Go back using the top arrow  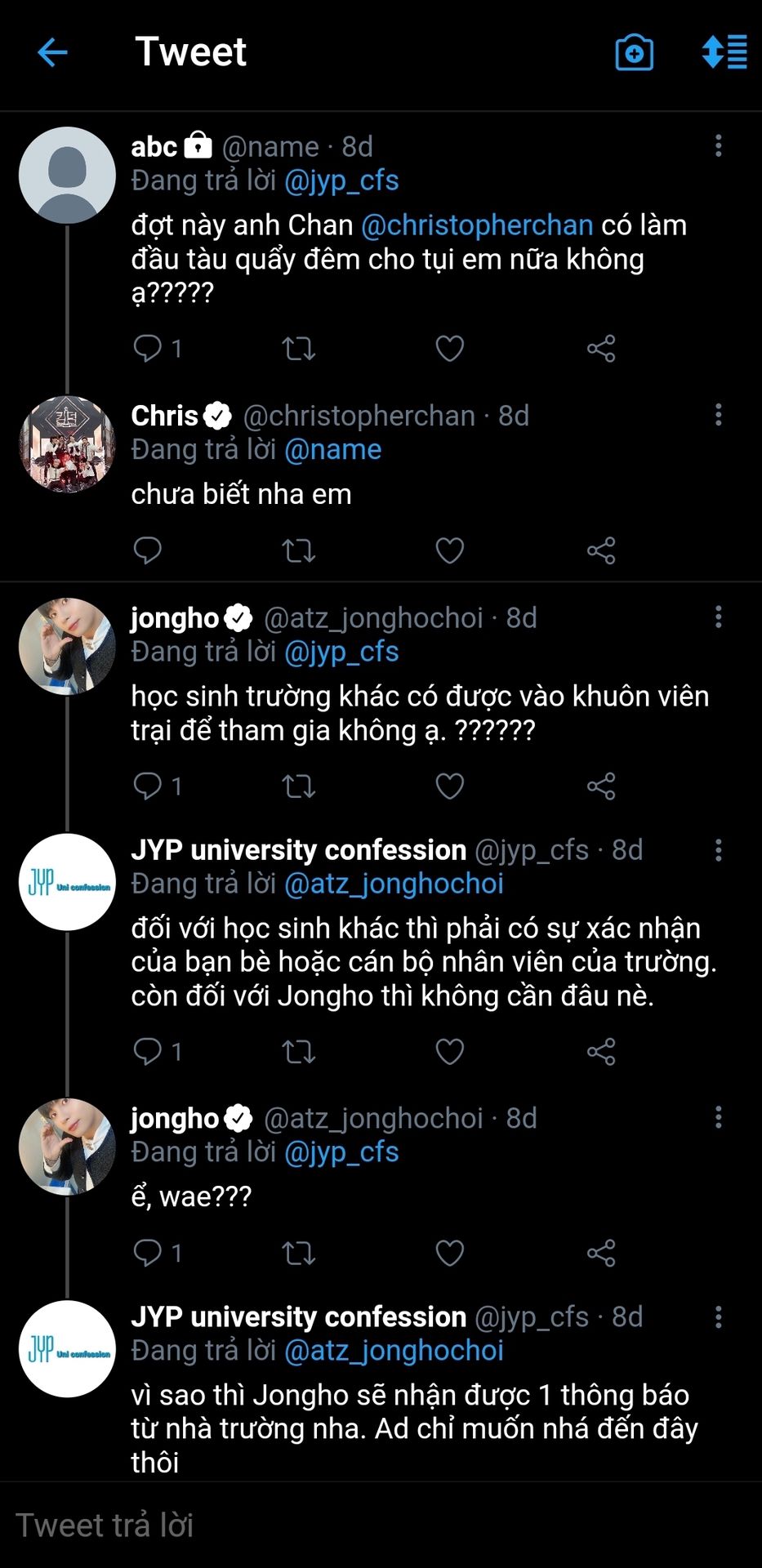coord(52,53)
